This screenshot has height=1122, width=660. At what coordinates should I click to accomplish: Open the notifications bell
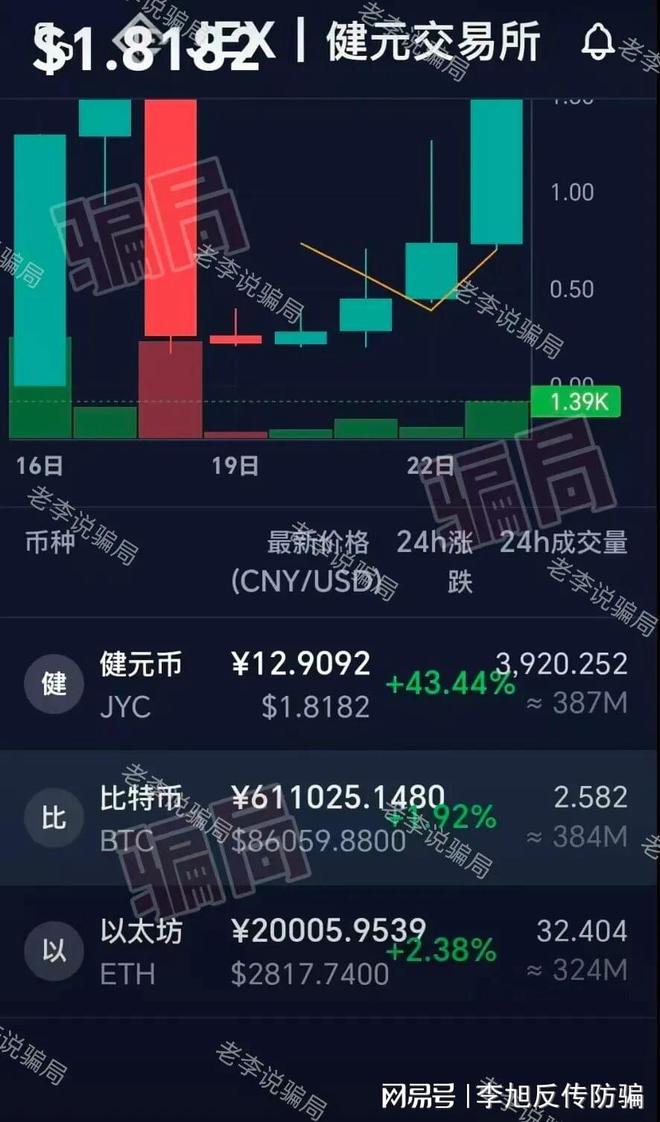click(598, 42)
